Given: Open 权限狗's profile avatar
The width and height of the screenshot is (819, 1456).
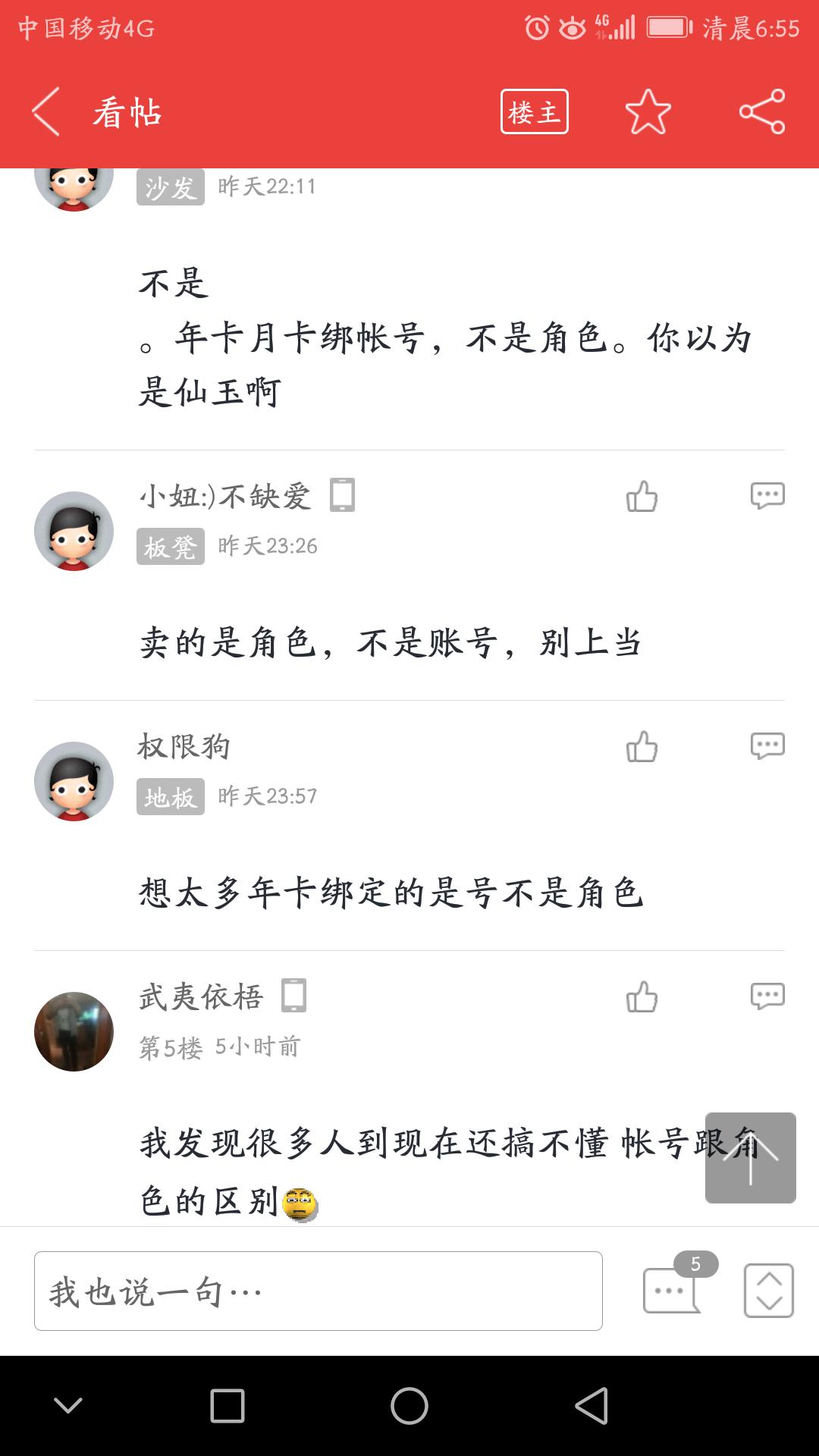Looking at the screenshot, I should pos(74,781).
